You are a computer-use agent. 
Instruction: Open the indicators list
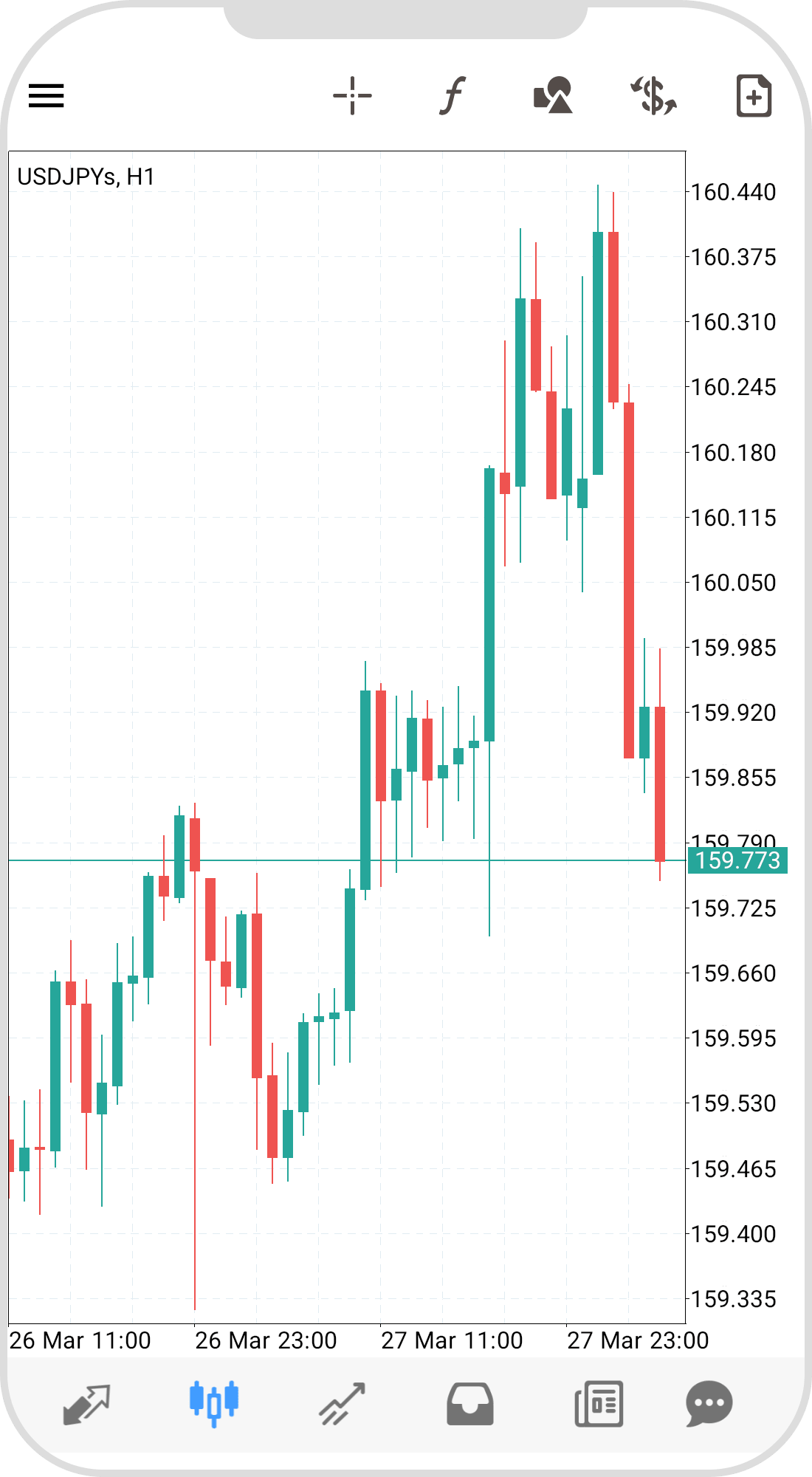point(453,96)
